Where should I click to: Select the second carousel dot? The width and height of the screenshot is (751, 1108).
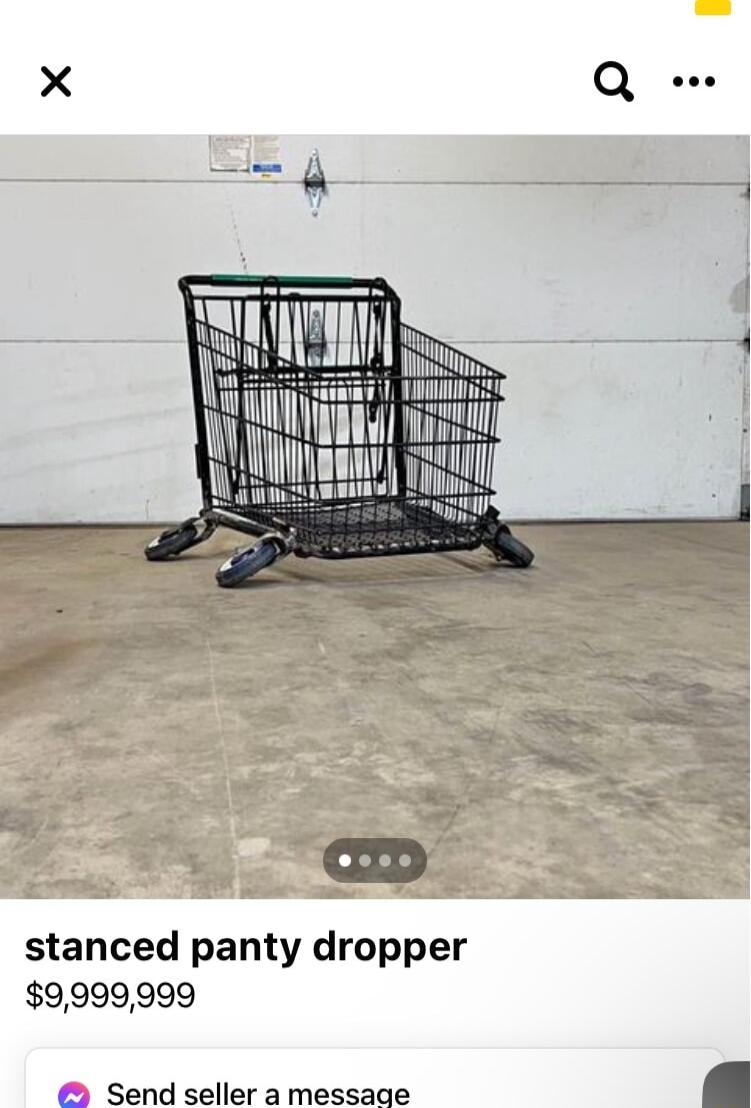point(363,860)
